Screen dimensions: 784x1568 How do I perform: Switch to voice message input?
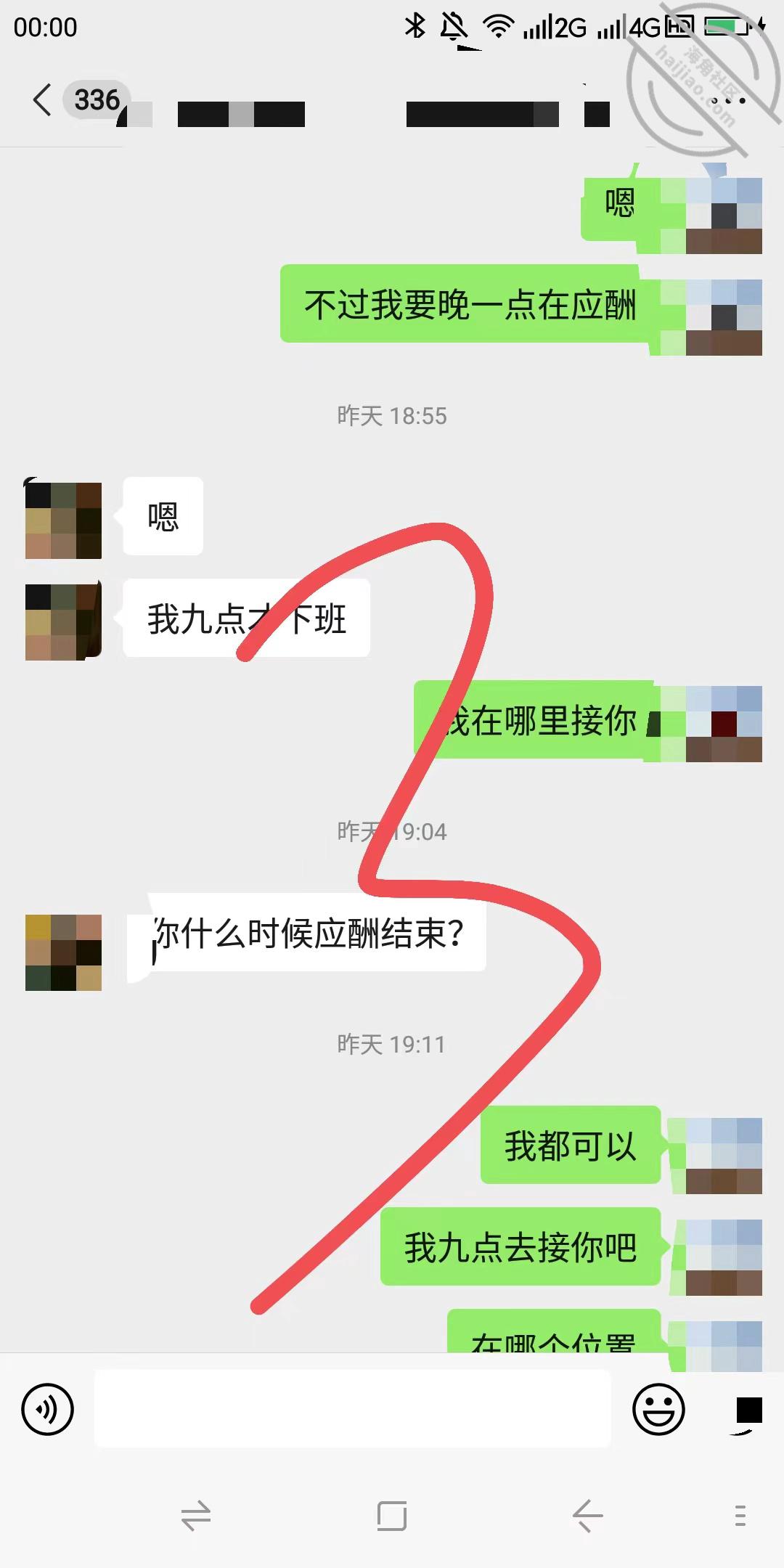click(x=48, y=1410)
